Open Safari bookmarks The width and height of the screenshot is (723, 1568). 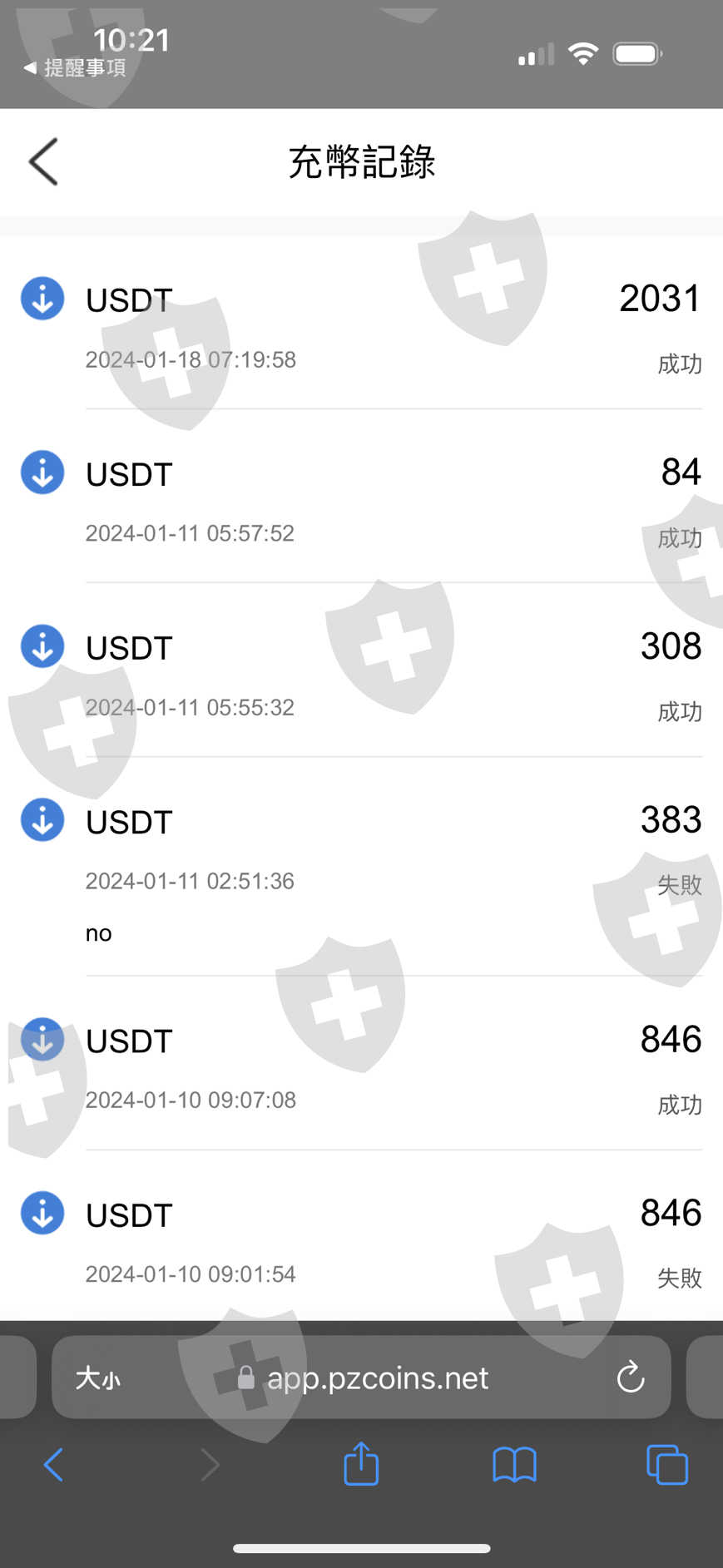(x=514, y=1465)
